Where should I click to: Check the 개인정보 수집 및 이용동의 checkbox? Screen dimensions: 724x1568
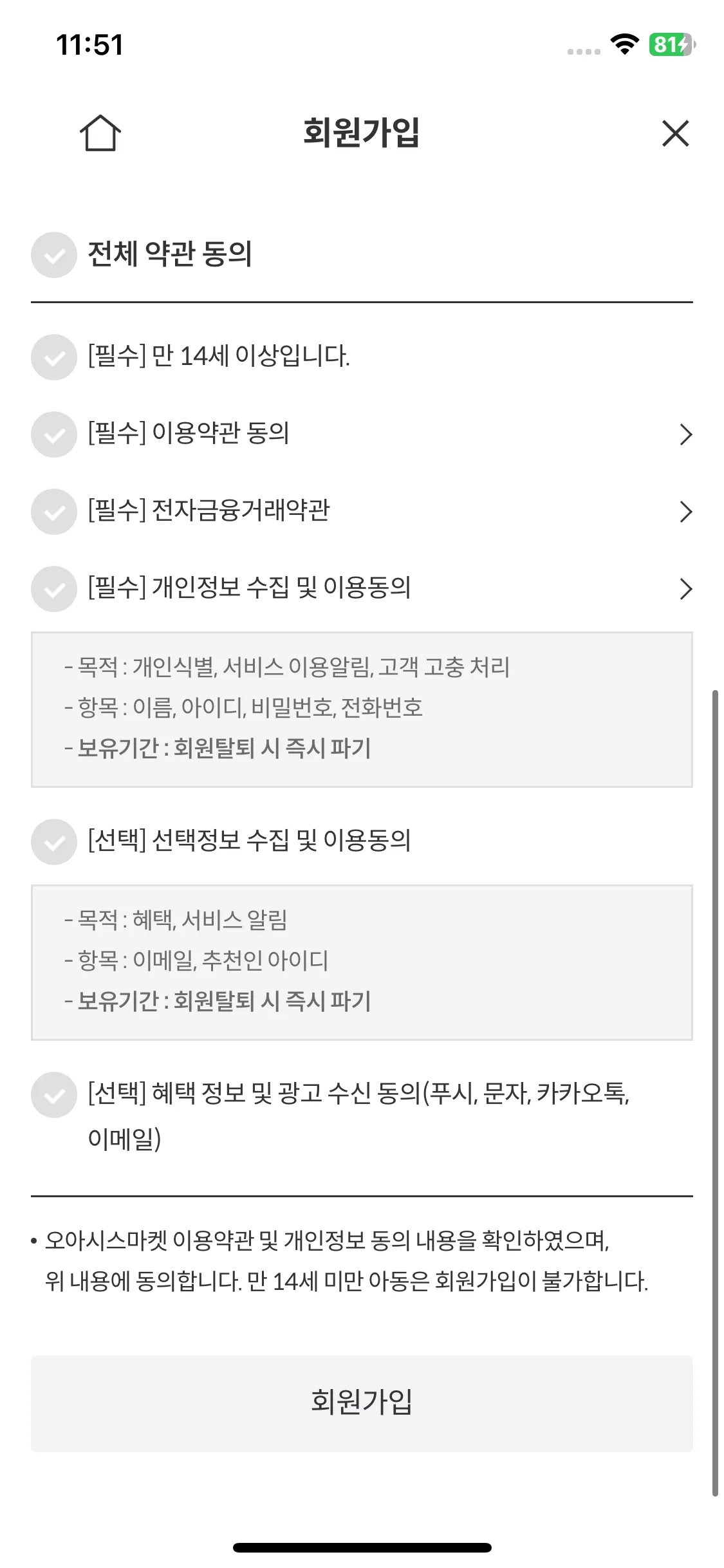(53, 588)
